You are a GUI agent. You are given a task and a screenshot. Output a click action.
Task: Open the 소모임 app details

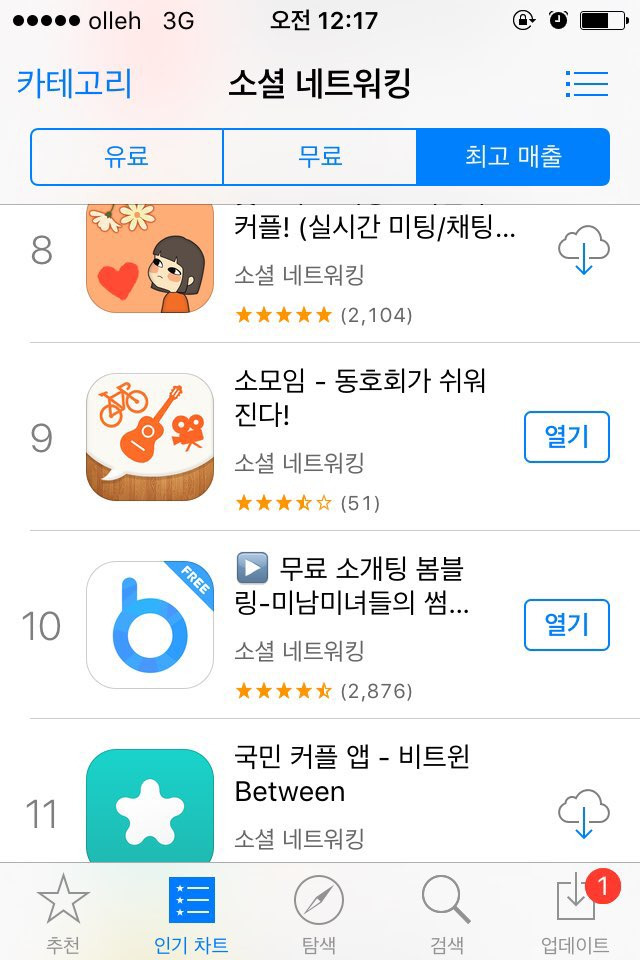(x=360, y=397)
